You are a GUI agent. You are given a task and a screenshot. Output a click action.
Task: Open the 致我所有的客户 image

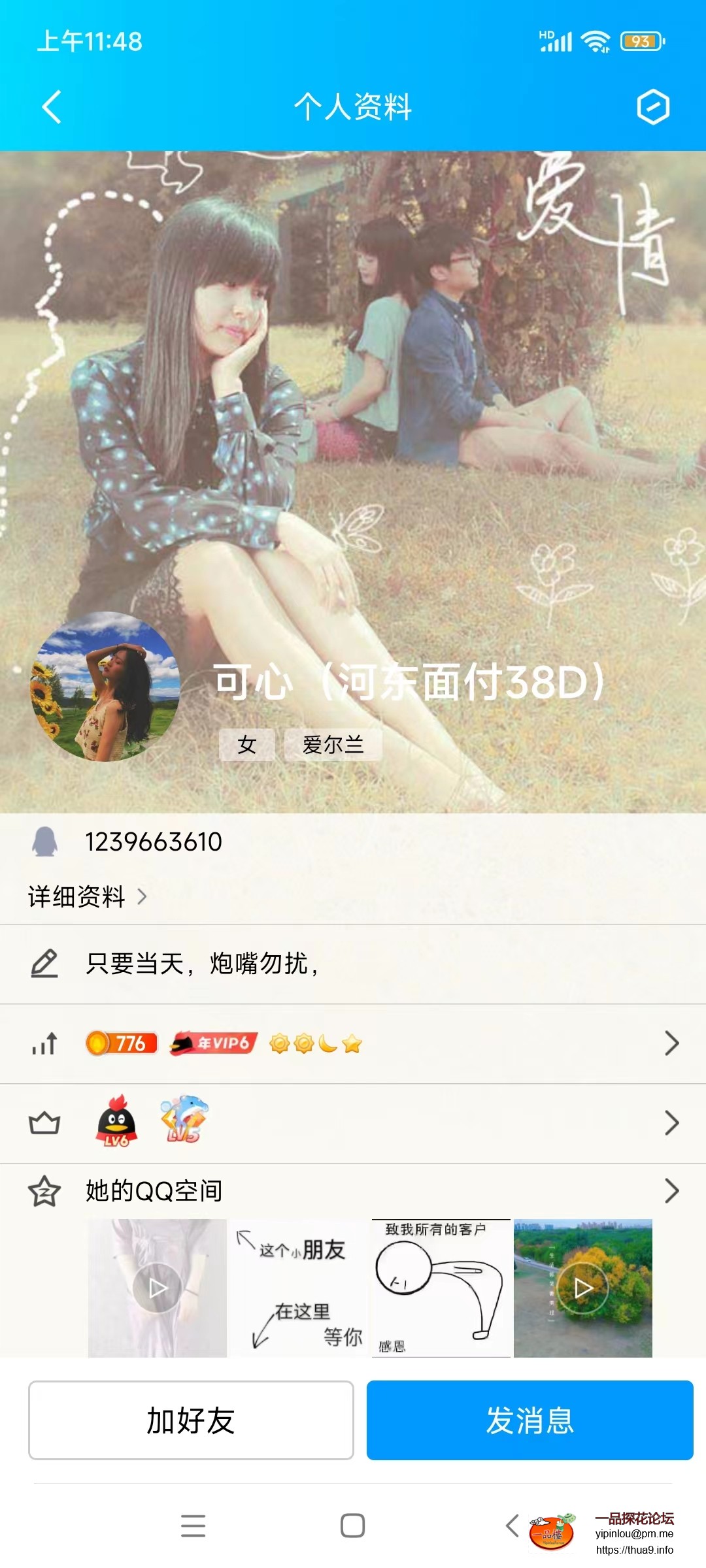(441, 1288)
